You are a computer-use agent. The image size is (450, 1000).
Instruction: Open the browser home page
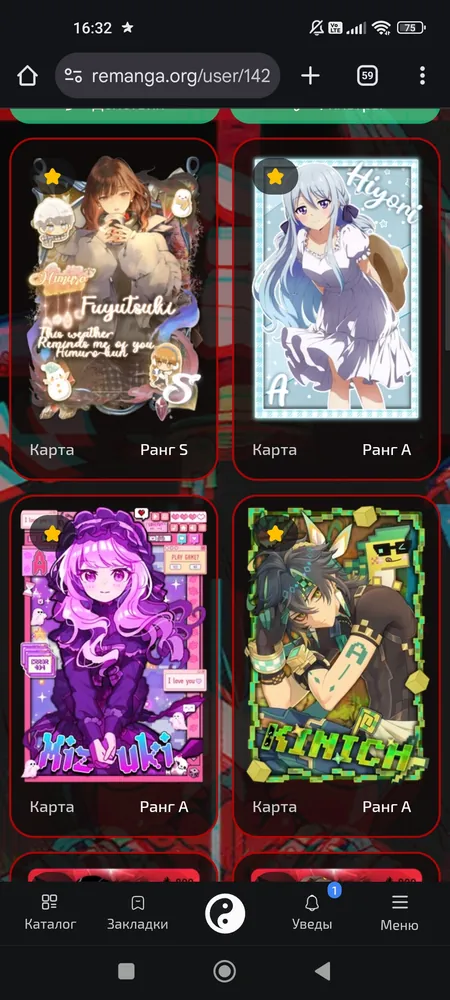pos(27,76)
